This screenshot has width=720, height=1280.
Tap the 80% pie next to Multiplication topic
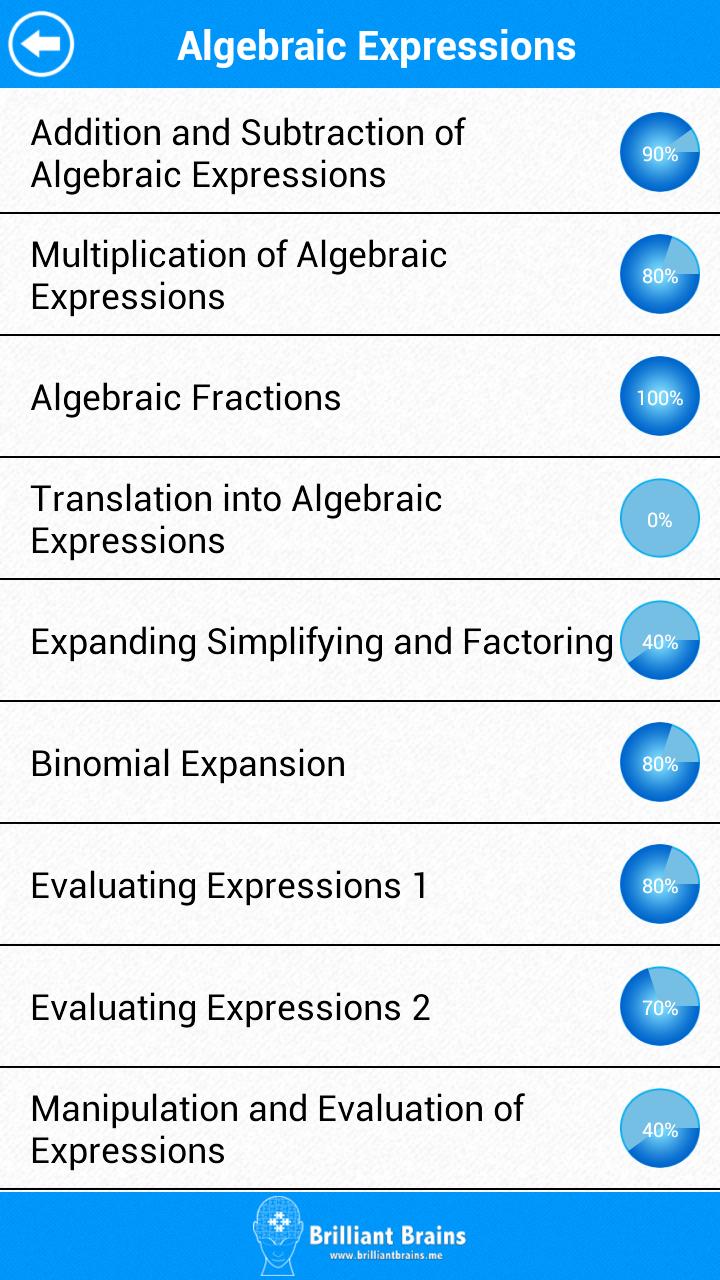click(x=659, y=273)
